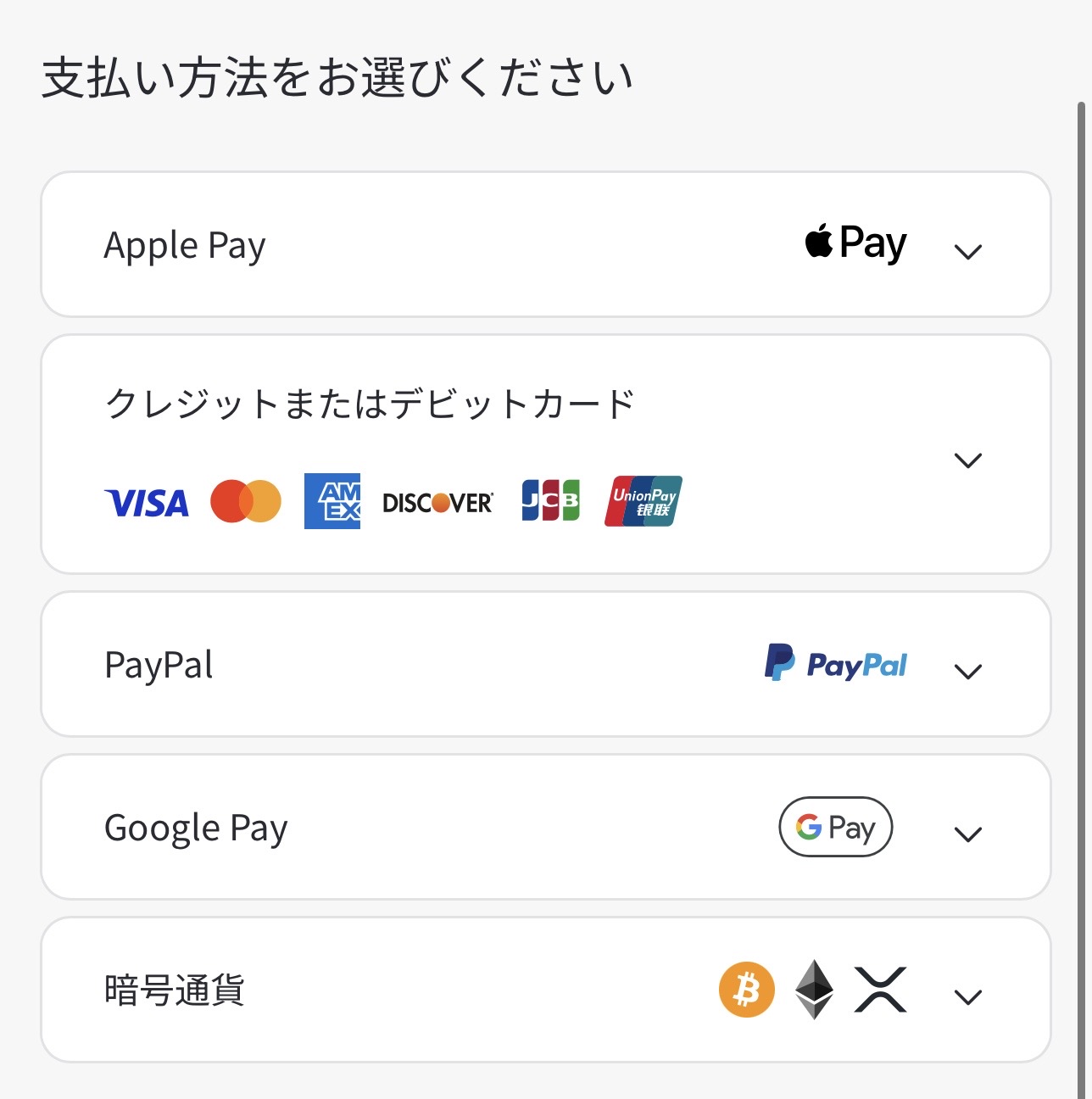Expand the Apple Pay payment option

coord(967,251)
